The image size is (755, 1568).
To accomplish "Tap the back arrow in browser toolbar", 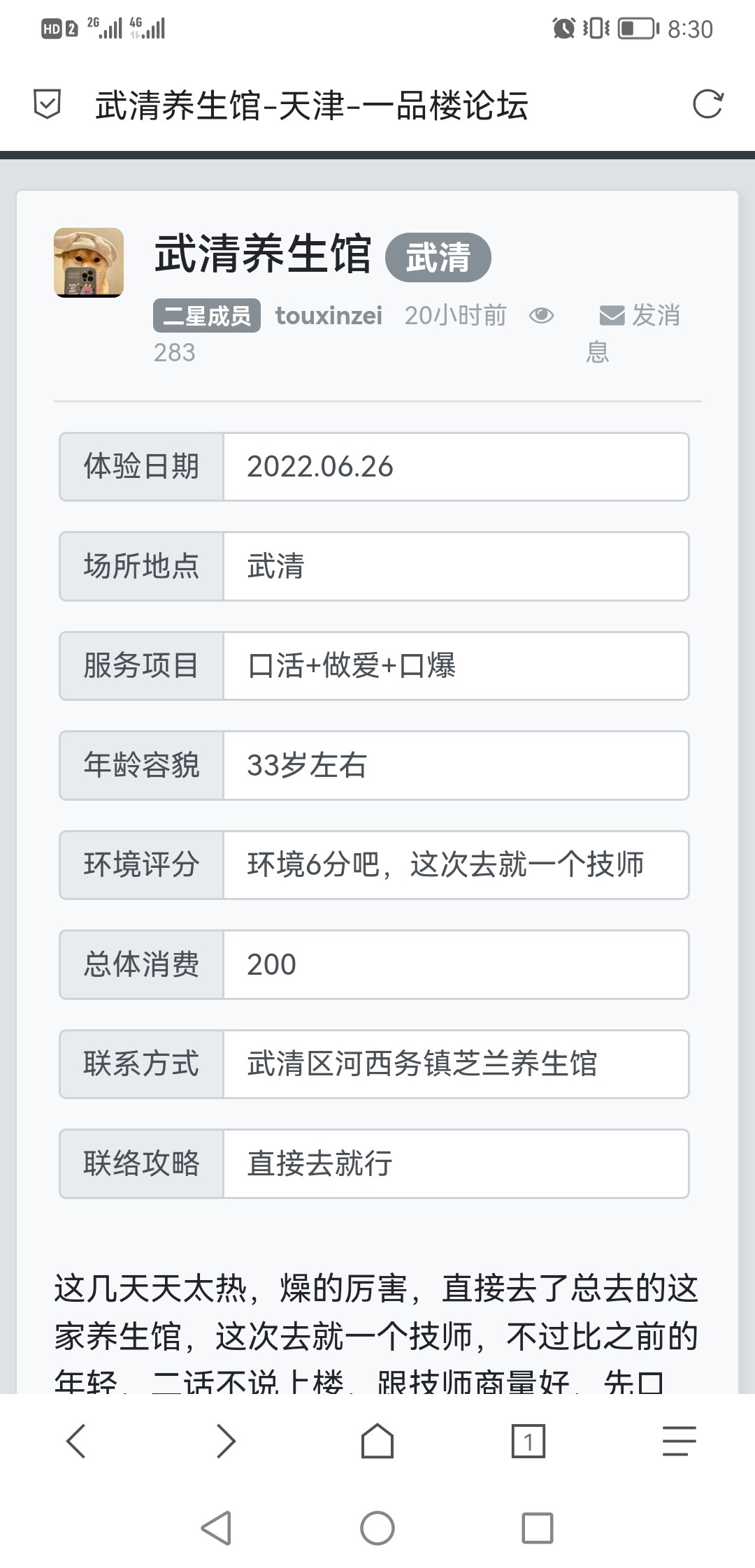I will [x=77, y=1440].
